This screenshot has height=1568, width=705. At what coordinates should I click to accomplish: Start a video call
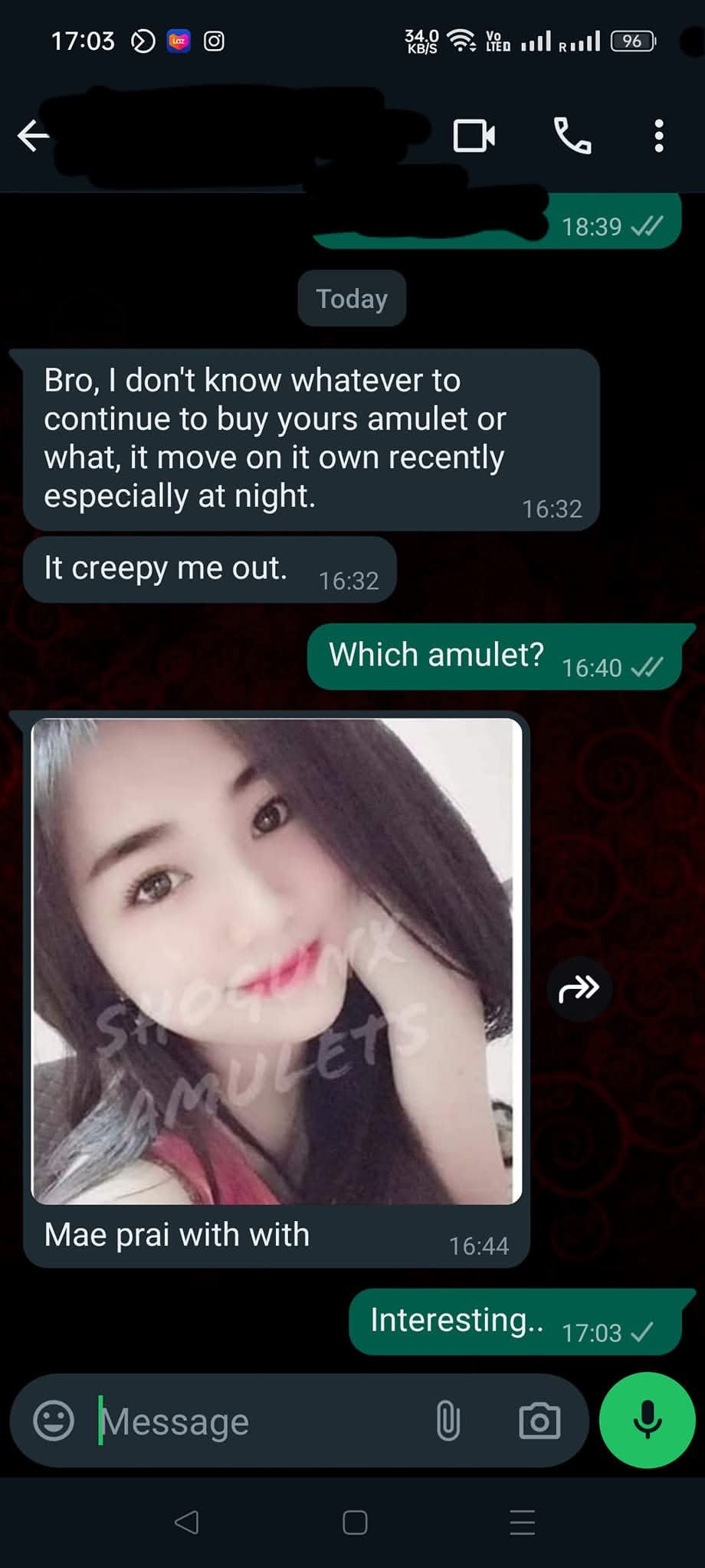tap(474, 136)
